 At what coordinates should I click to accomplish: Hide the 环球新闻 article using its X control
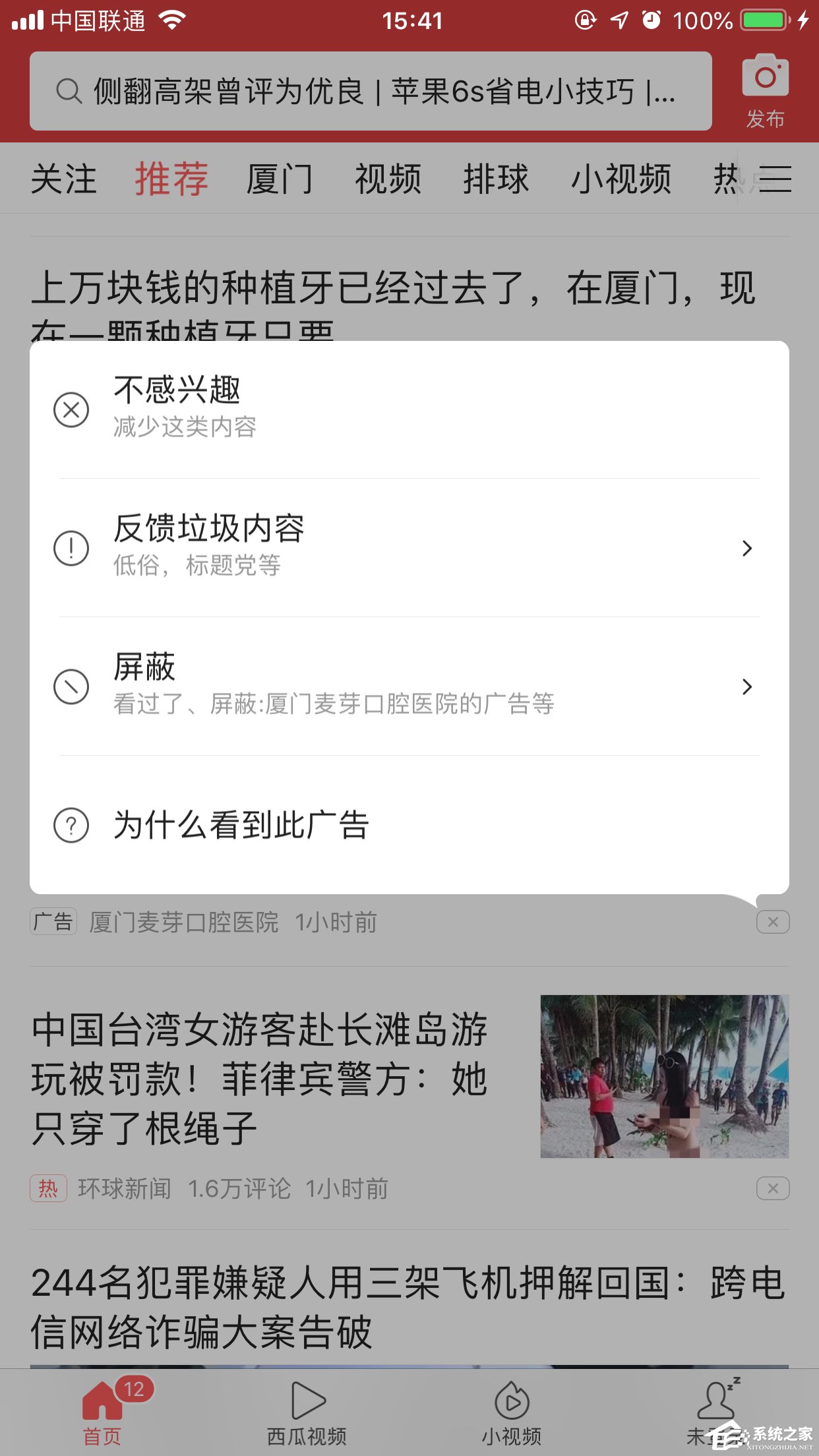tap(773, 1189)
